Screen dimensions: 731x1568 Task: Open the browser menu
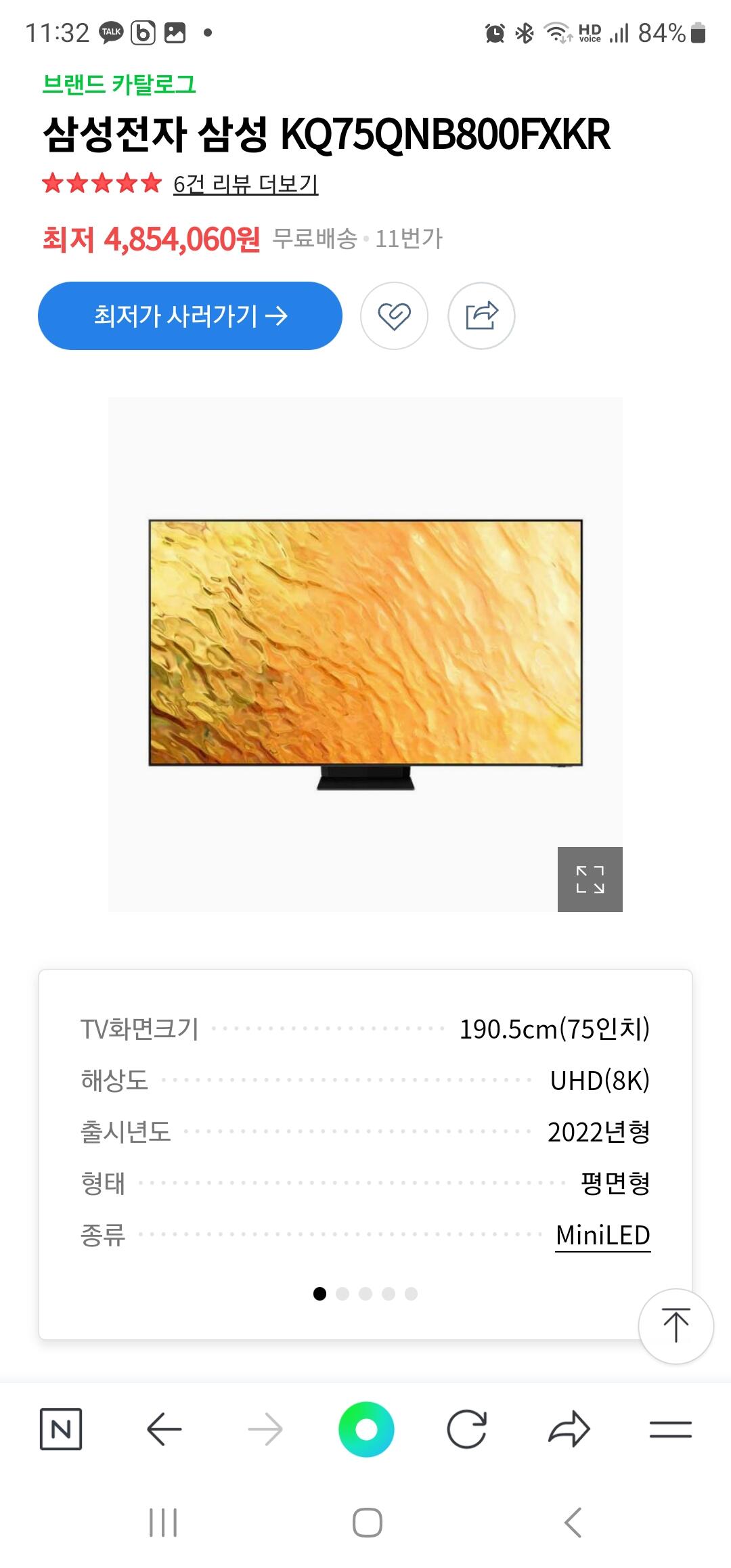670,1429
